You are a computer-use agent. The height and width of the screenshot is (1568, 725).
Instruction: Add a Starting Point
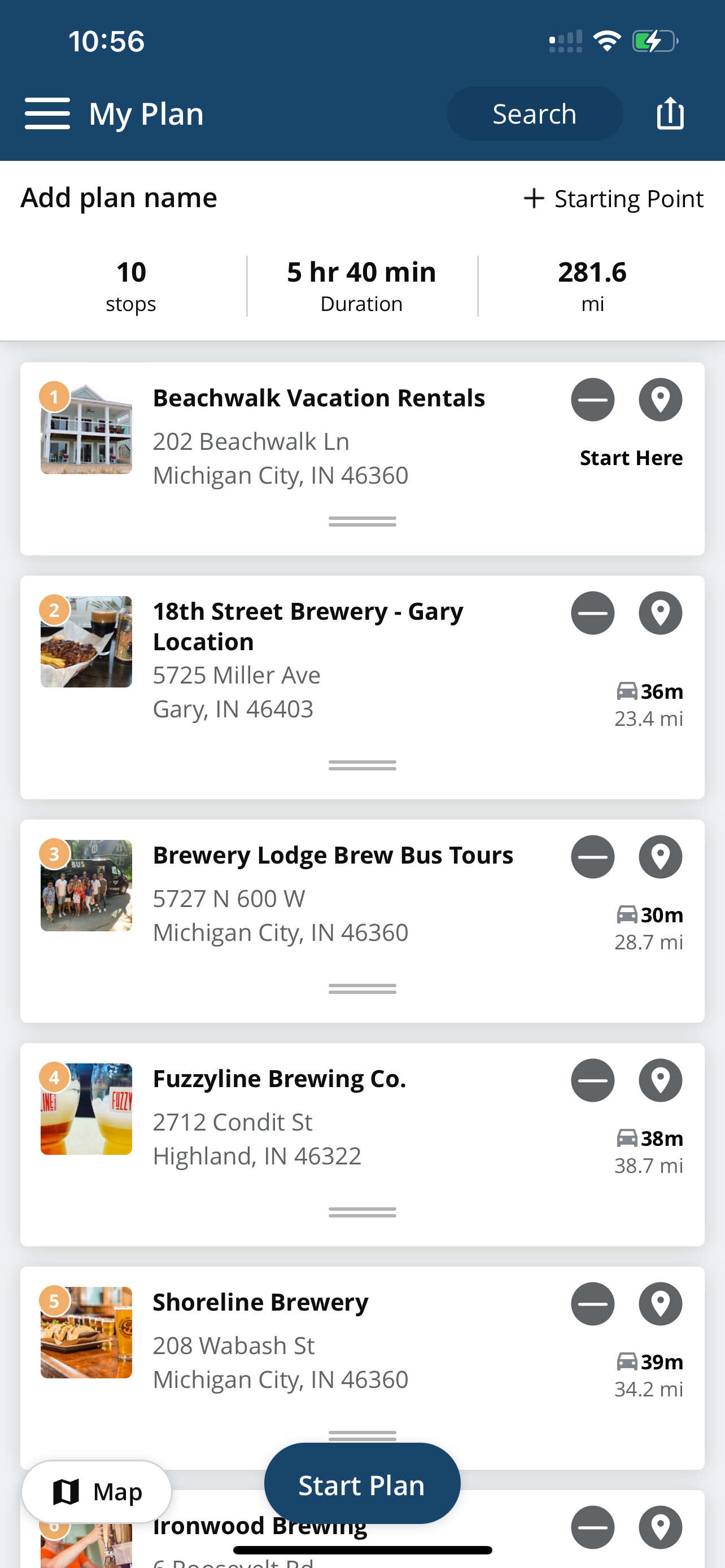613,199
